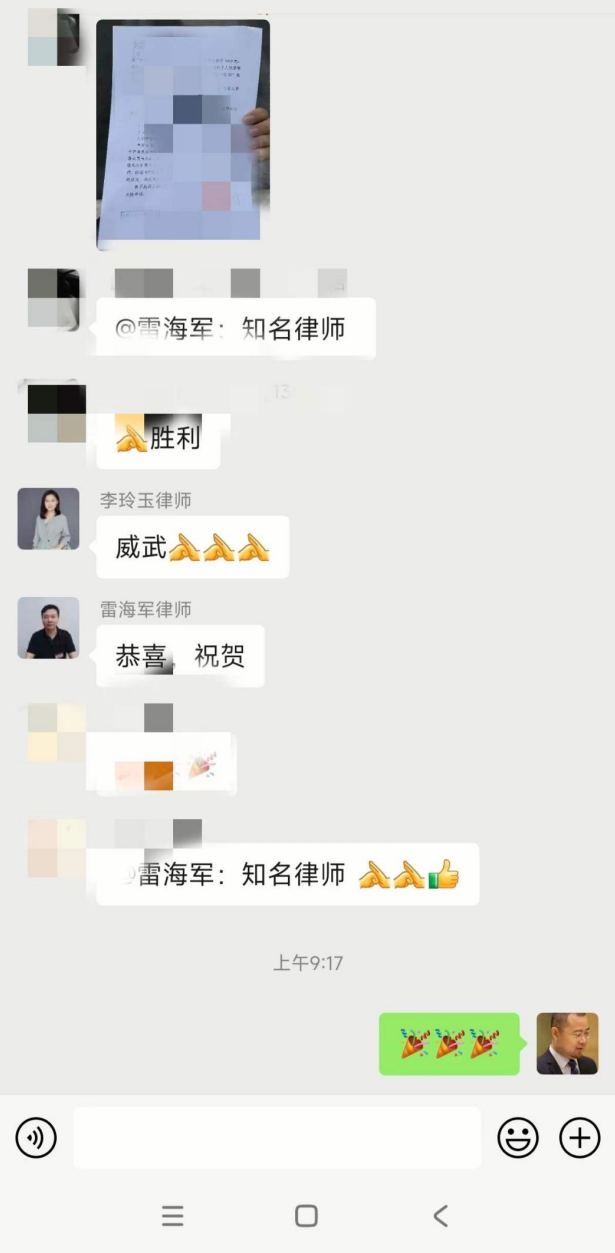Open the emoji picker
The image size is (615, 1253).
[x=518, y=1138]
